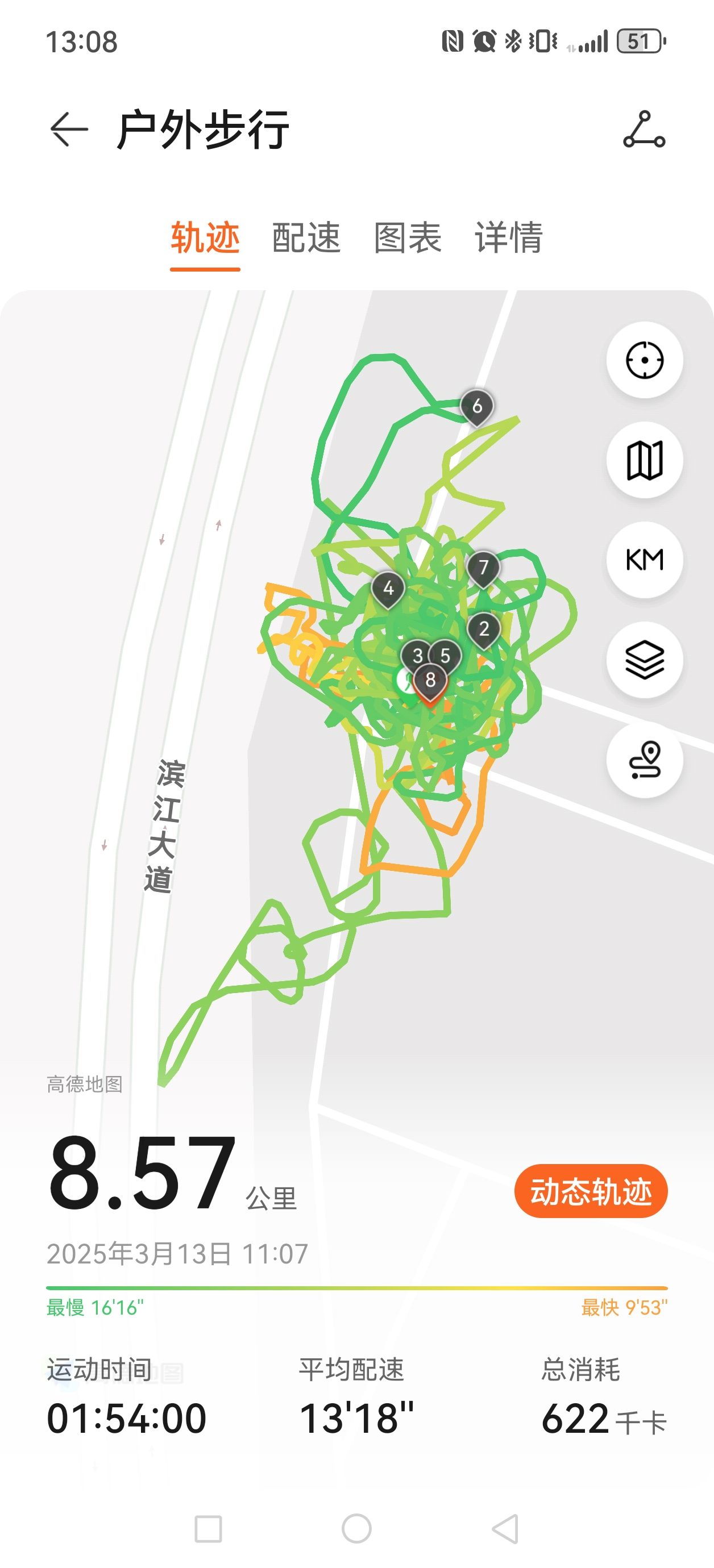This screenshot has height=1568, width=714.
Task: Open recent apps from navigation bar
Action: tap(207, 1528)
